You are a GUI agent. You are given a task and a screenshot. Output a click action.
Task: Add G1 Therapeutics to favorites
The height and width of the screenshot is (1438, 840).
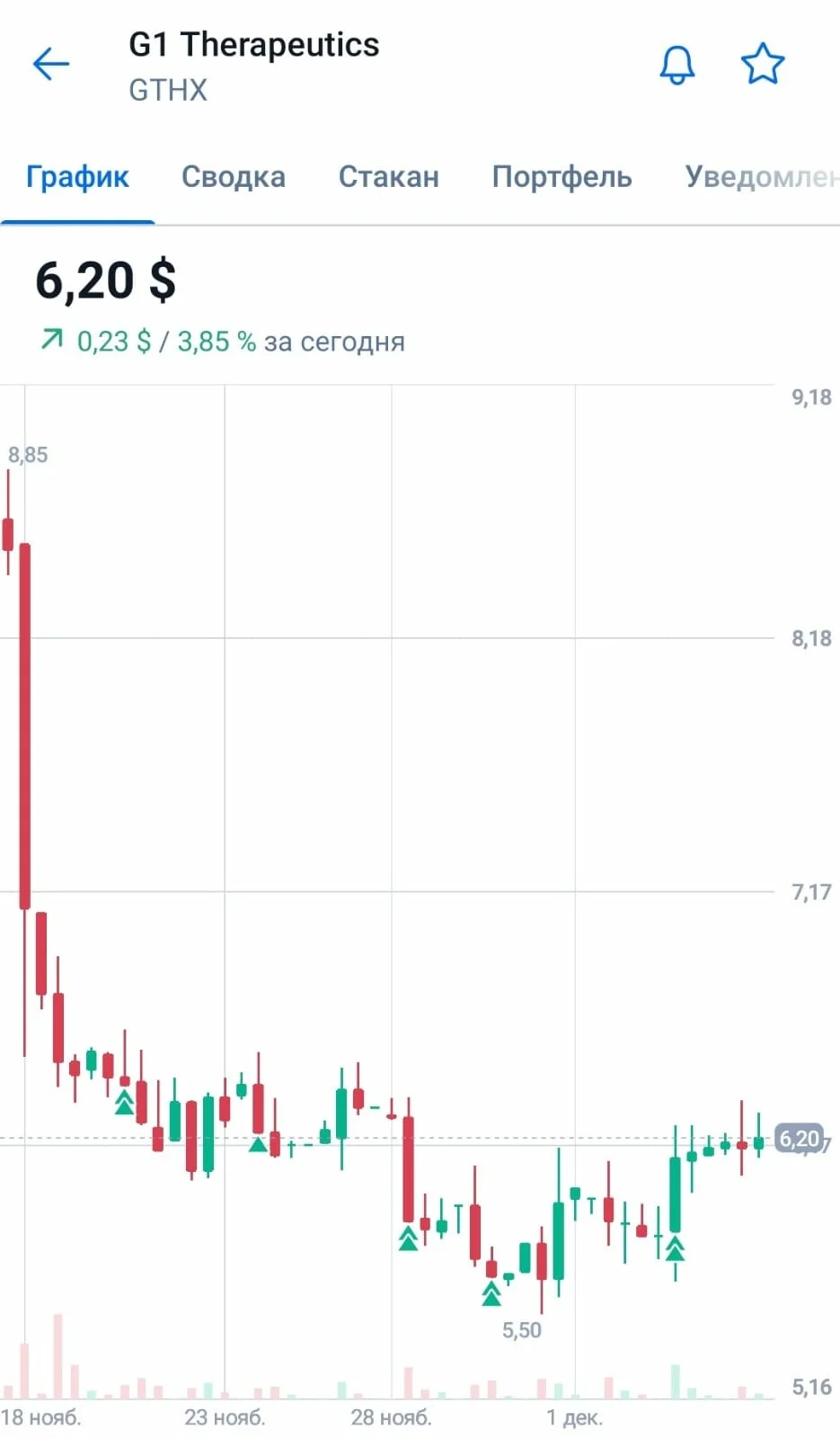(763, 64)
